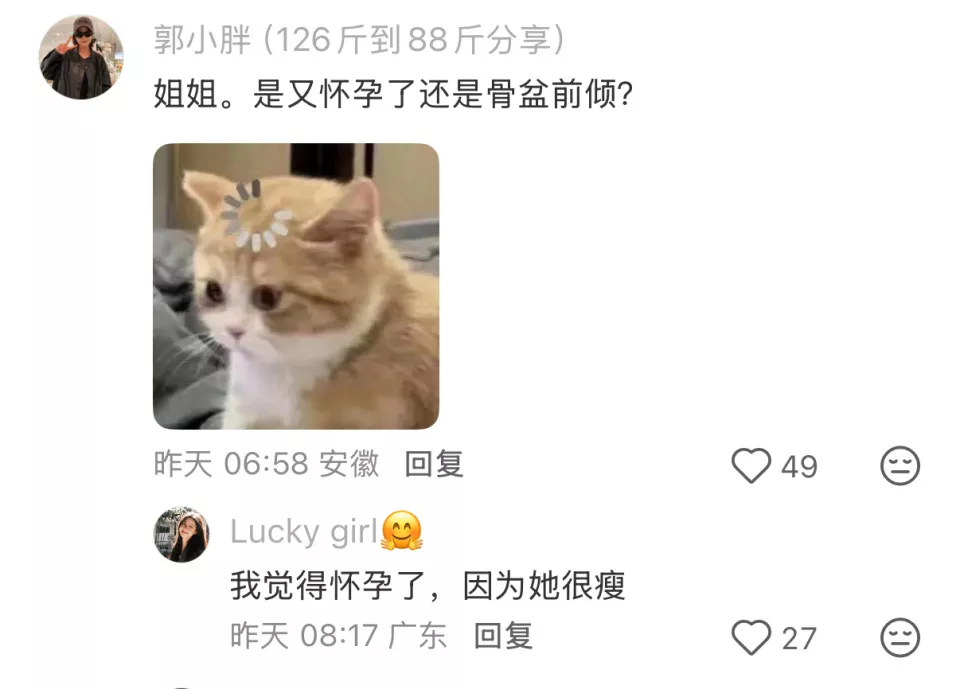Like 郭小胖's comment with 49 likes
The image size is (960, 689).
(x=752, y=466)
